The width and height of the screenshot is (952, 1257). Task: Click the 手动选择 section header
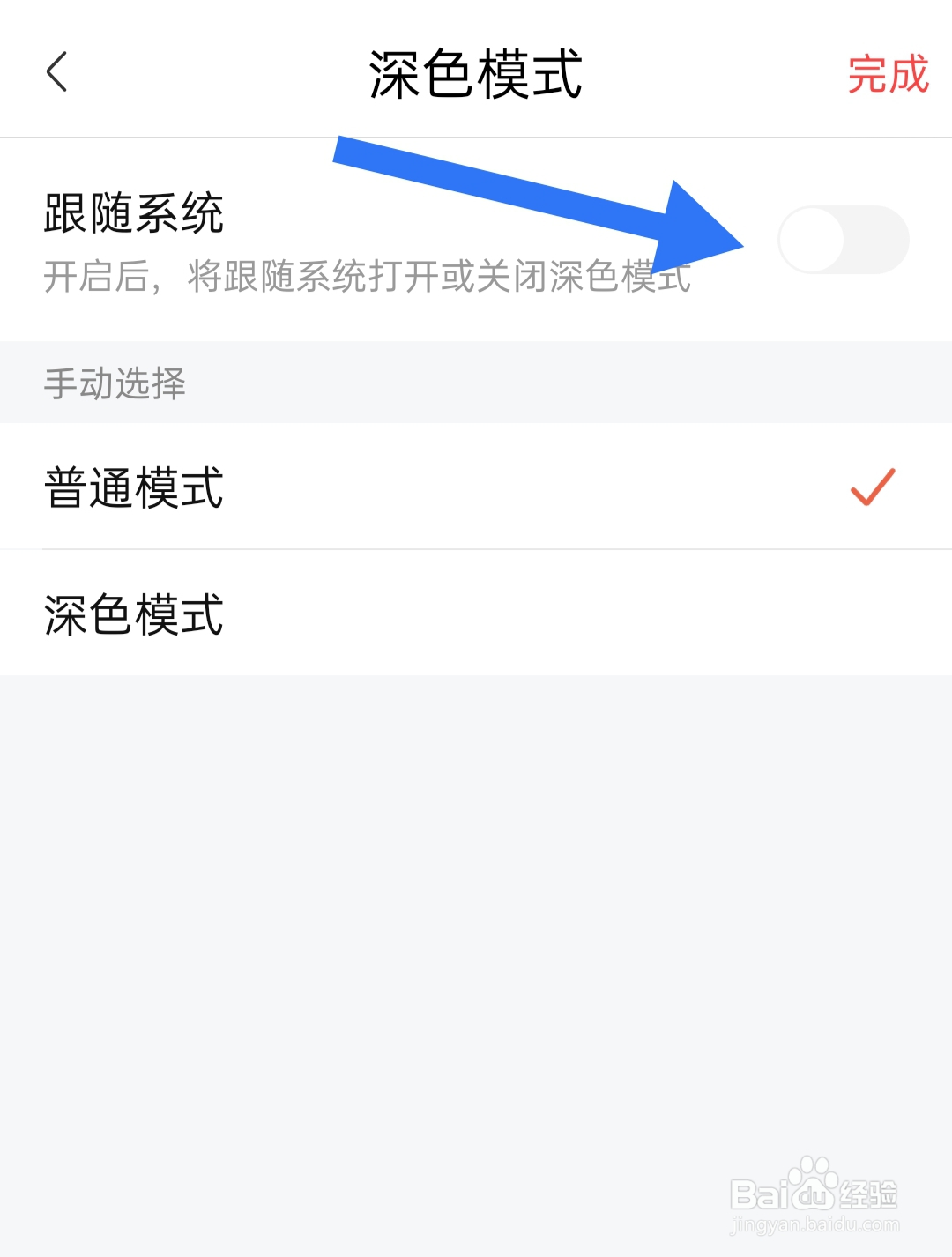pos(115,382)
